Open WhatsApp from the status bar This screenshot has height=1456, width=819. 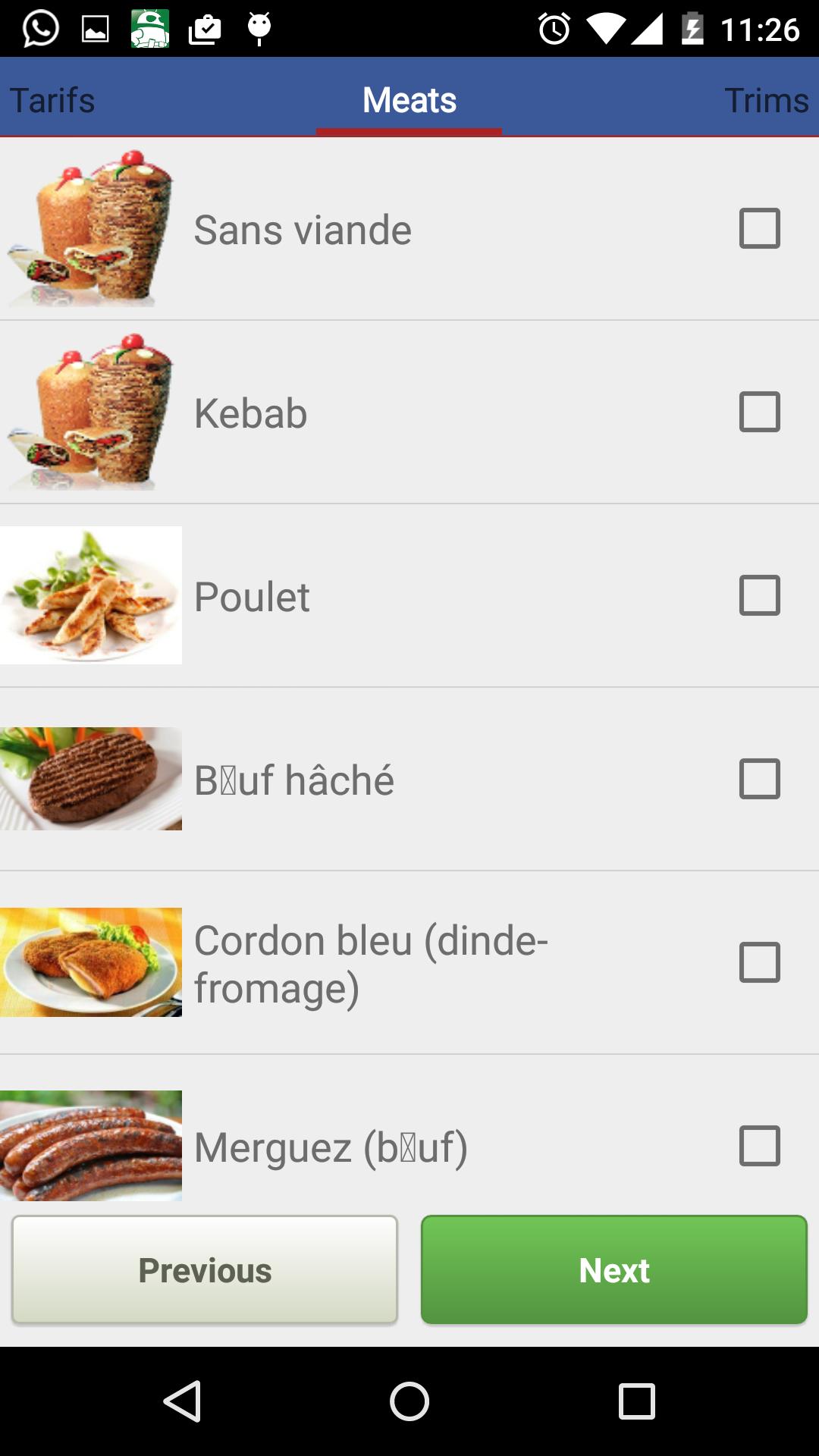(x=39, y=27)
